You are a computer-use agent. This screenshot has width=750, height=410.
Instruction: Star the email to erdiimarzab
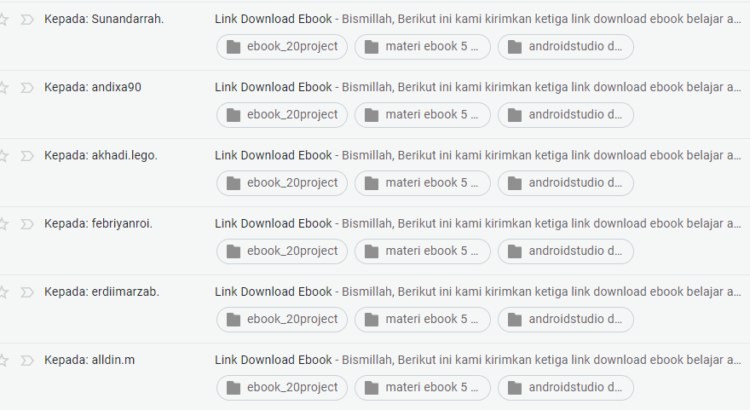click(x=4, y=291)
